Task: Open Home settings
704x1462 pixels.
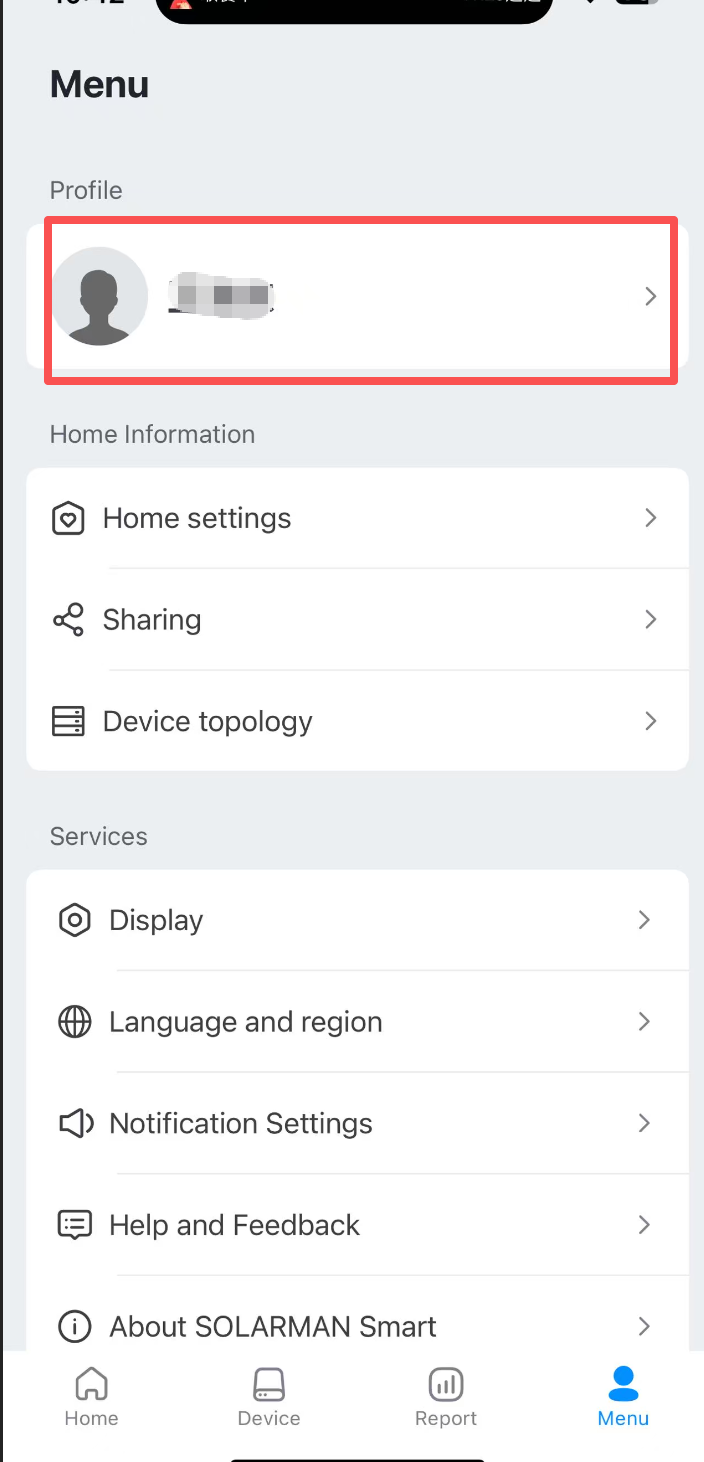Action: pyautogui.click(x=357, y=518)
